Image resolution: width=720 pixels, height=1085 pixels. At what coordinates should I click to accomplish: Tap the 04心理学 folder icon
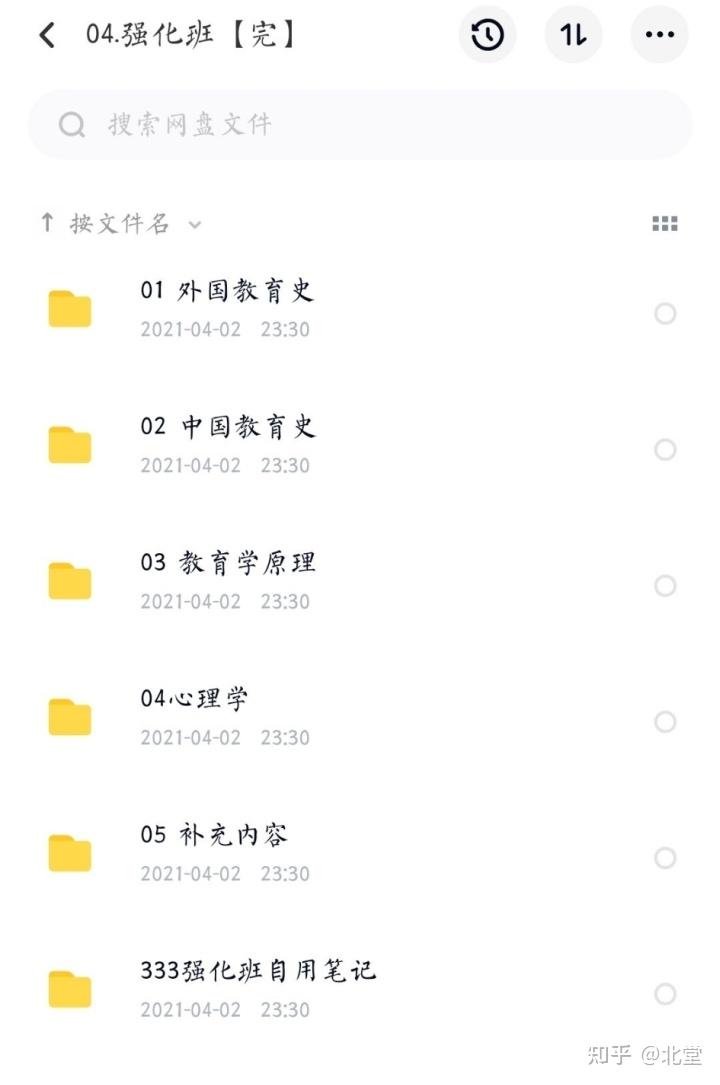(x=69, y=715)
